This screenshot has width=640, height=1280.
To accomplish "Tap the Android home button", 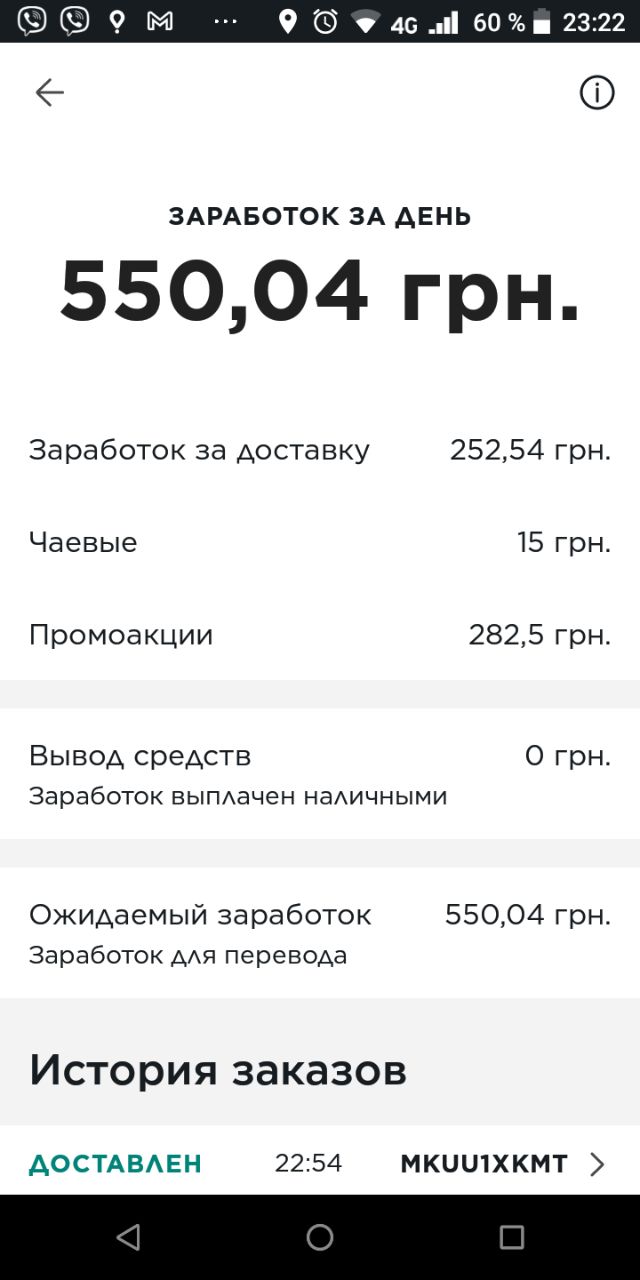I will tap(320, 1237).
